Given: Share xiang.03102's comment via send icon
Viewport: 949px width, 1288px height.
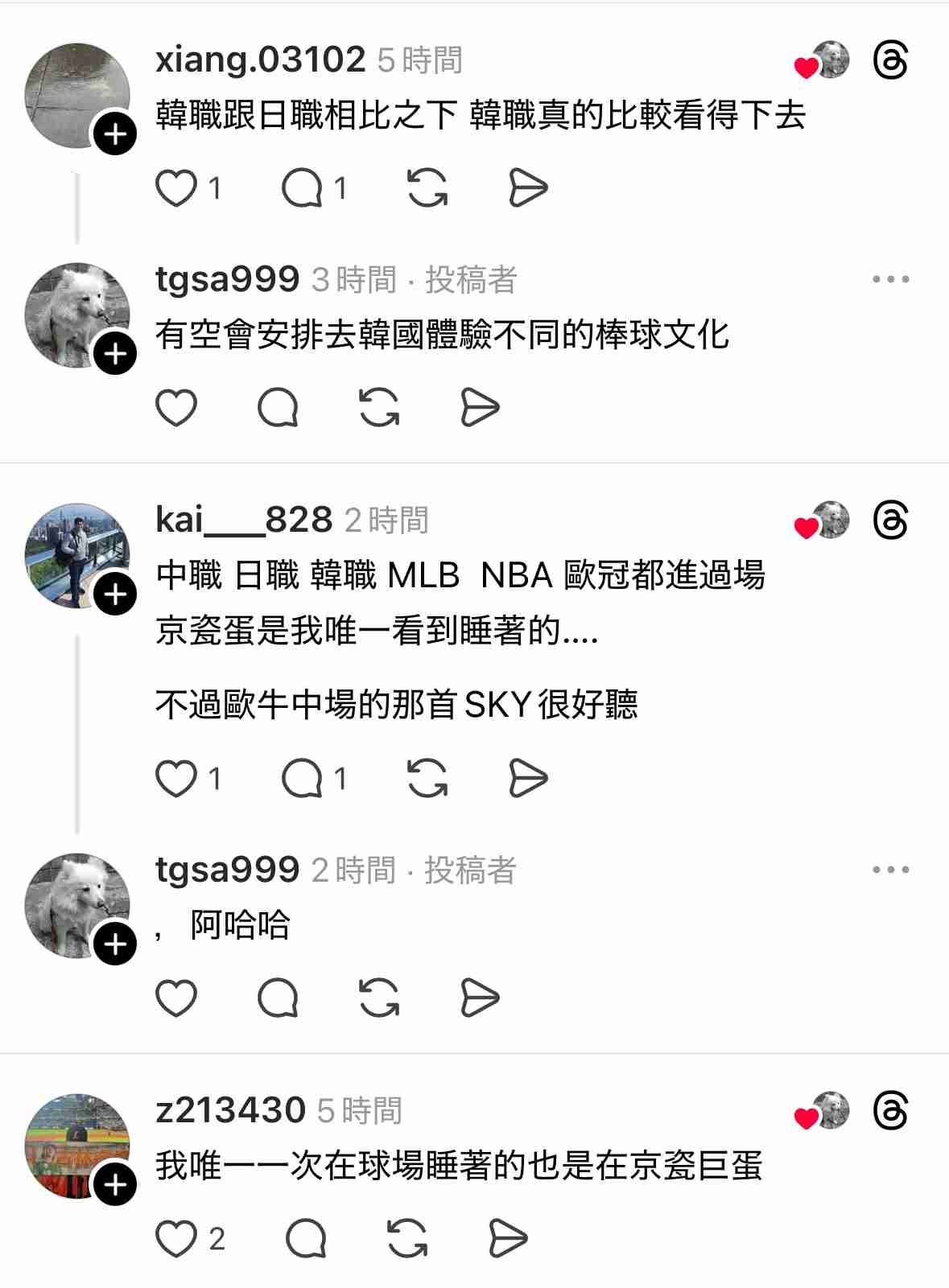Looking at the screenshot, I should coord(528,189).
